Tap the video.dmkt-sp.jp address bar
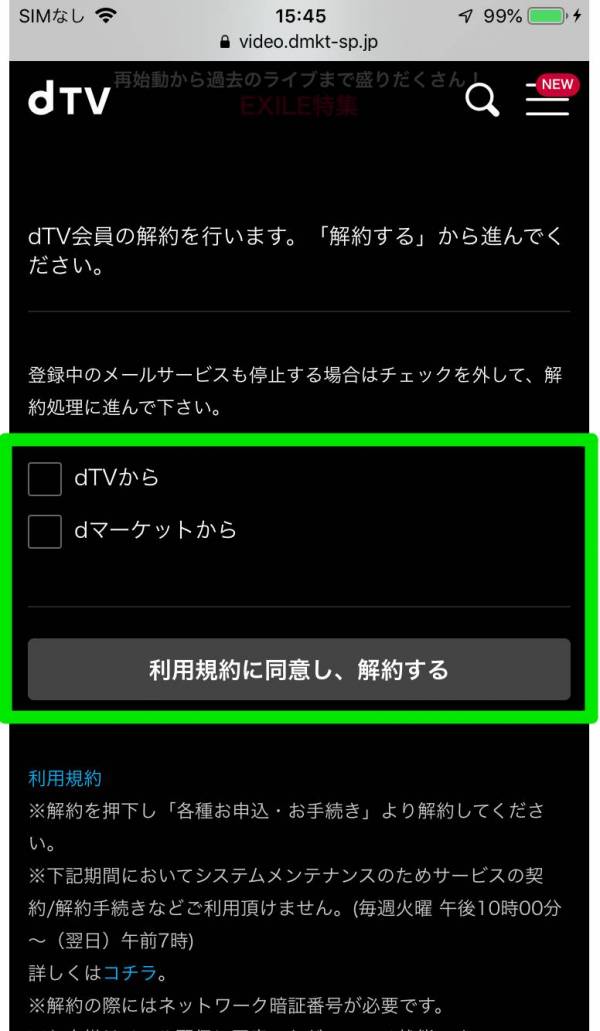600x1031 pixels. click(299, 43)
